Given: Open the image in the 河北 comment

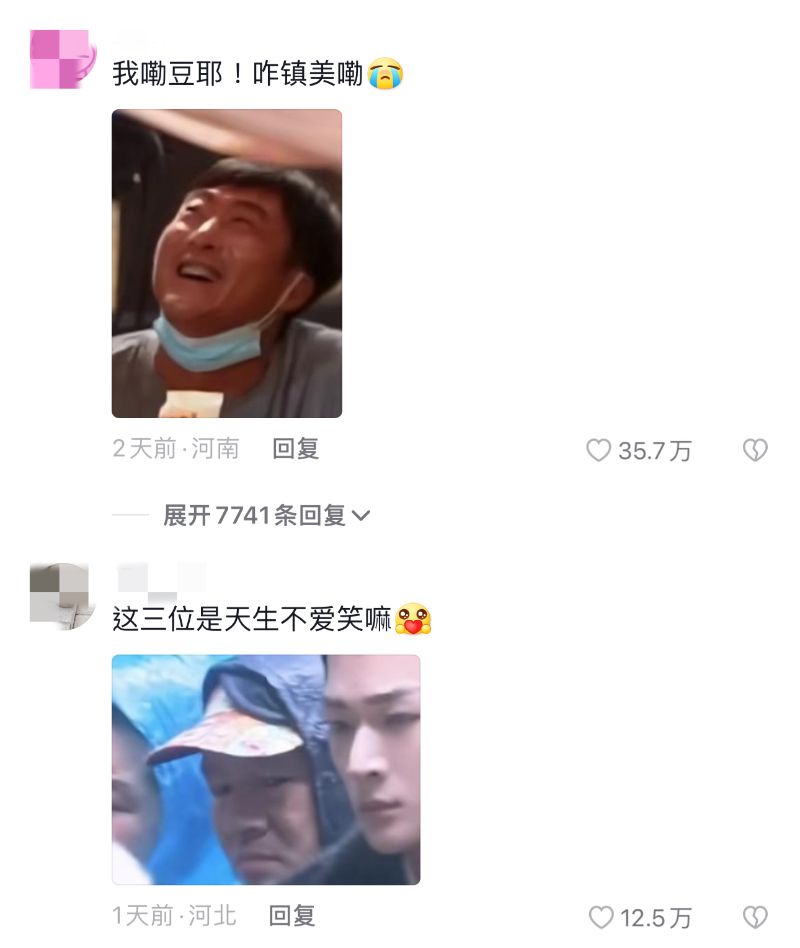Looking at the screenshot, I should 266,769.
